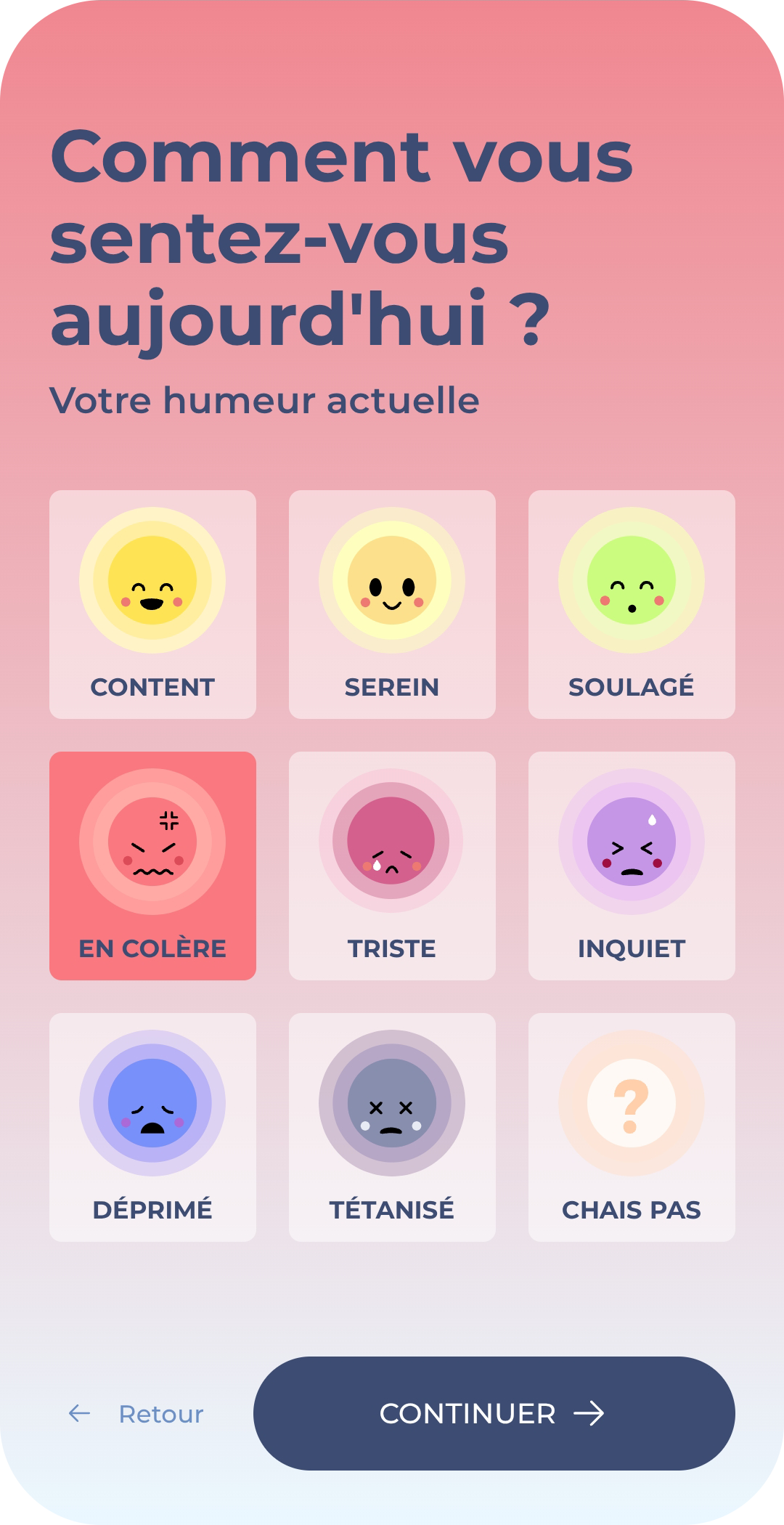This screenshot has height=1525, width=784.
Task: Tap the EN COLÈRE angry face emoji
Action: point(152,841)
